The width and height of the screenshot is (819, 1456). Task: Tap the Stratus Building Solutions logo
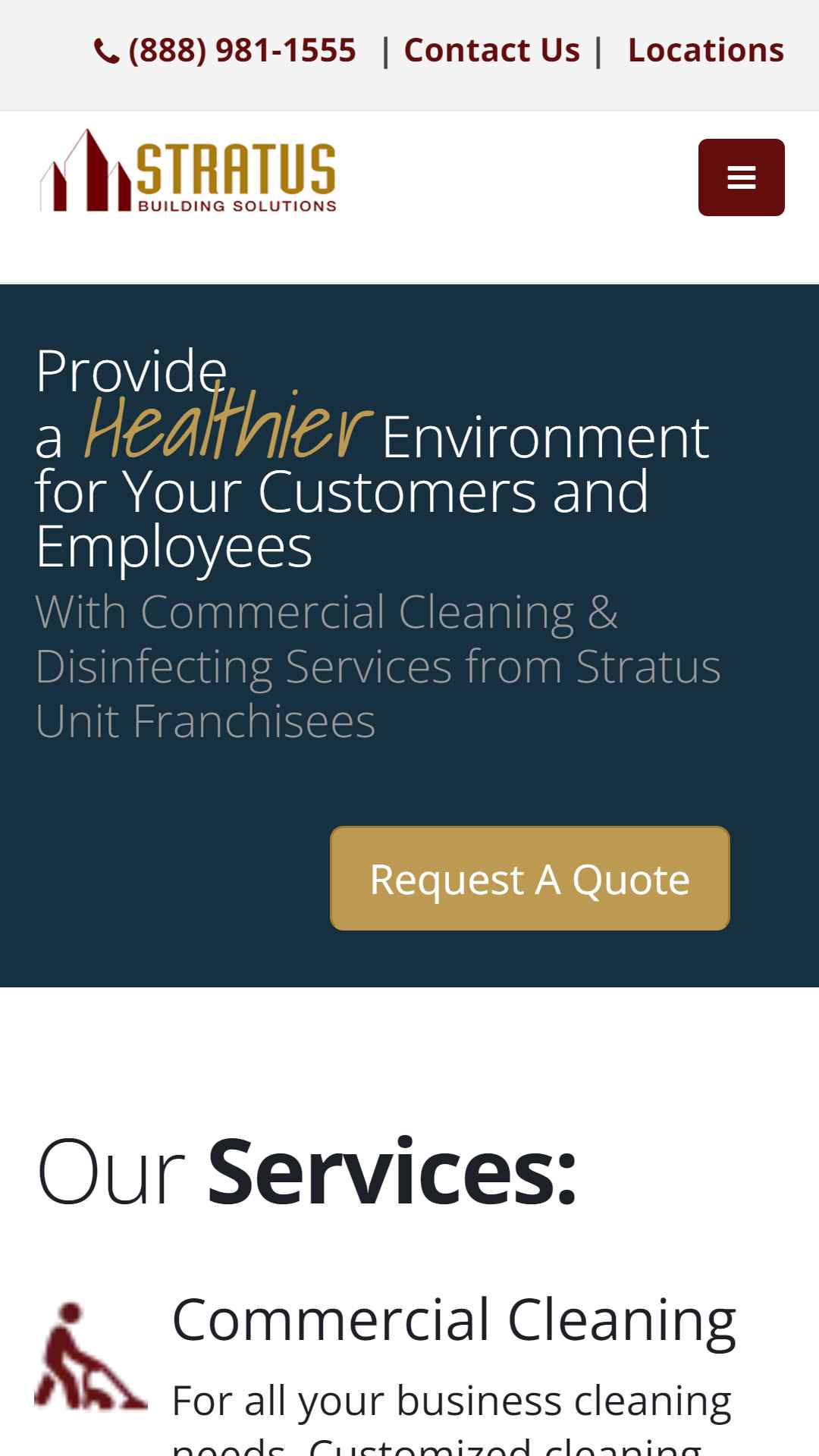click(x=189, y=171)
